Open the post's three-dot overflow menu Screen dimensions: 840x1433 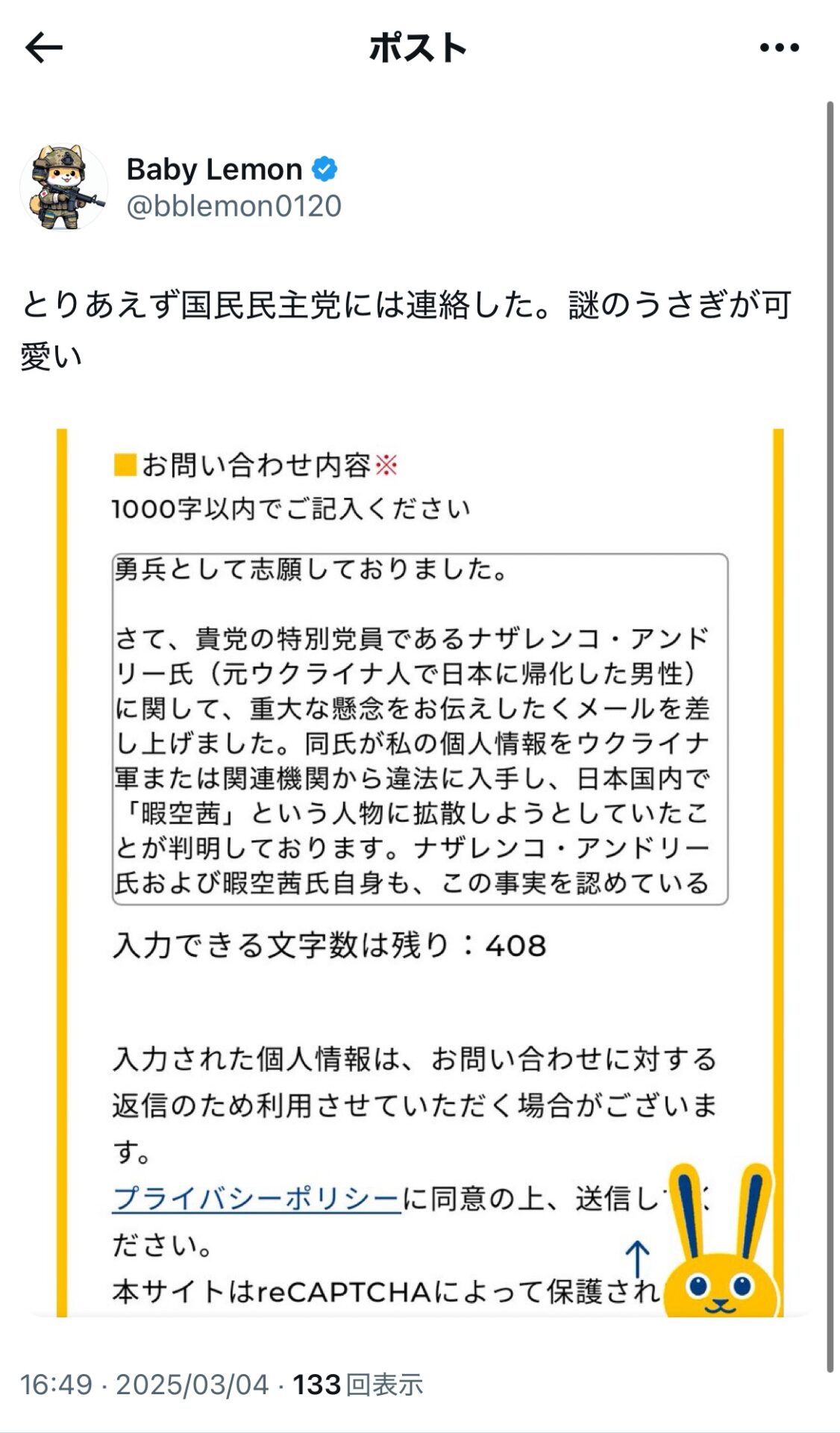click(779, 48)
